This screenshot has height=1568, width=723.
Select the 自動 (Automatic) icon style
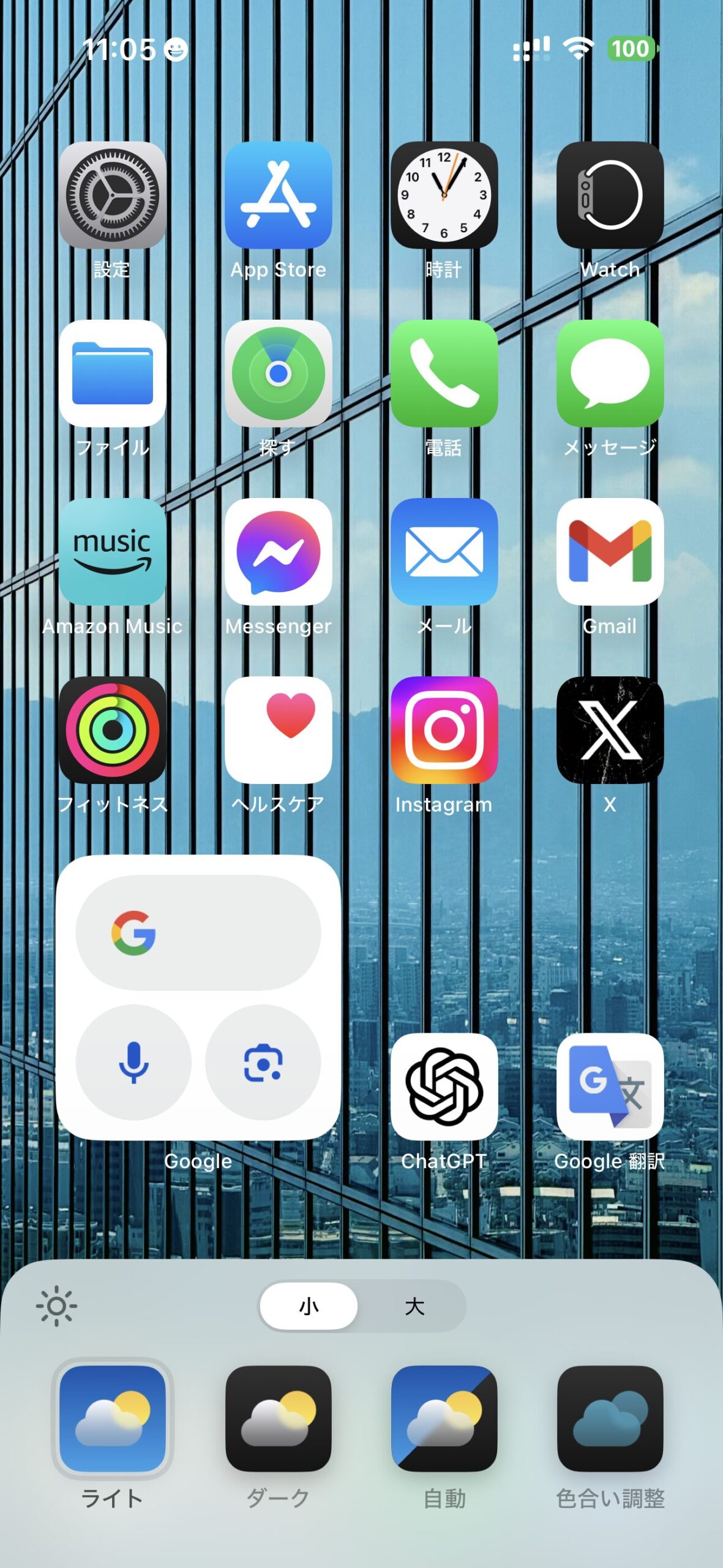point(444,1418)
